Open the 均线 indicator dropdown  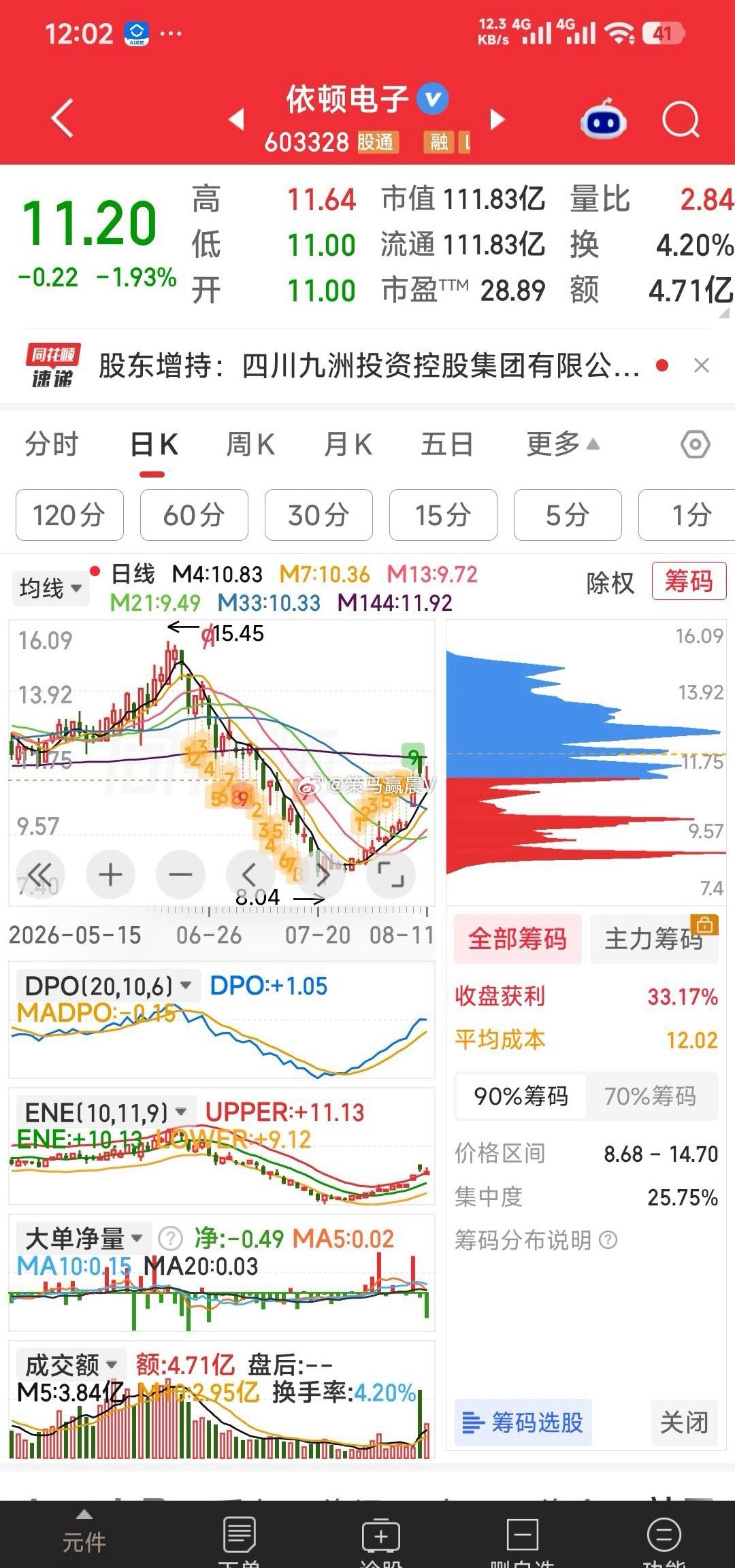point(50,588)
